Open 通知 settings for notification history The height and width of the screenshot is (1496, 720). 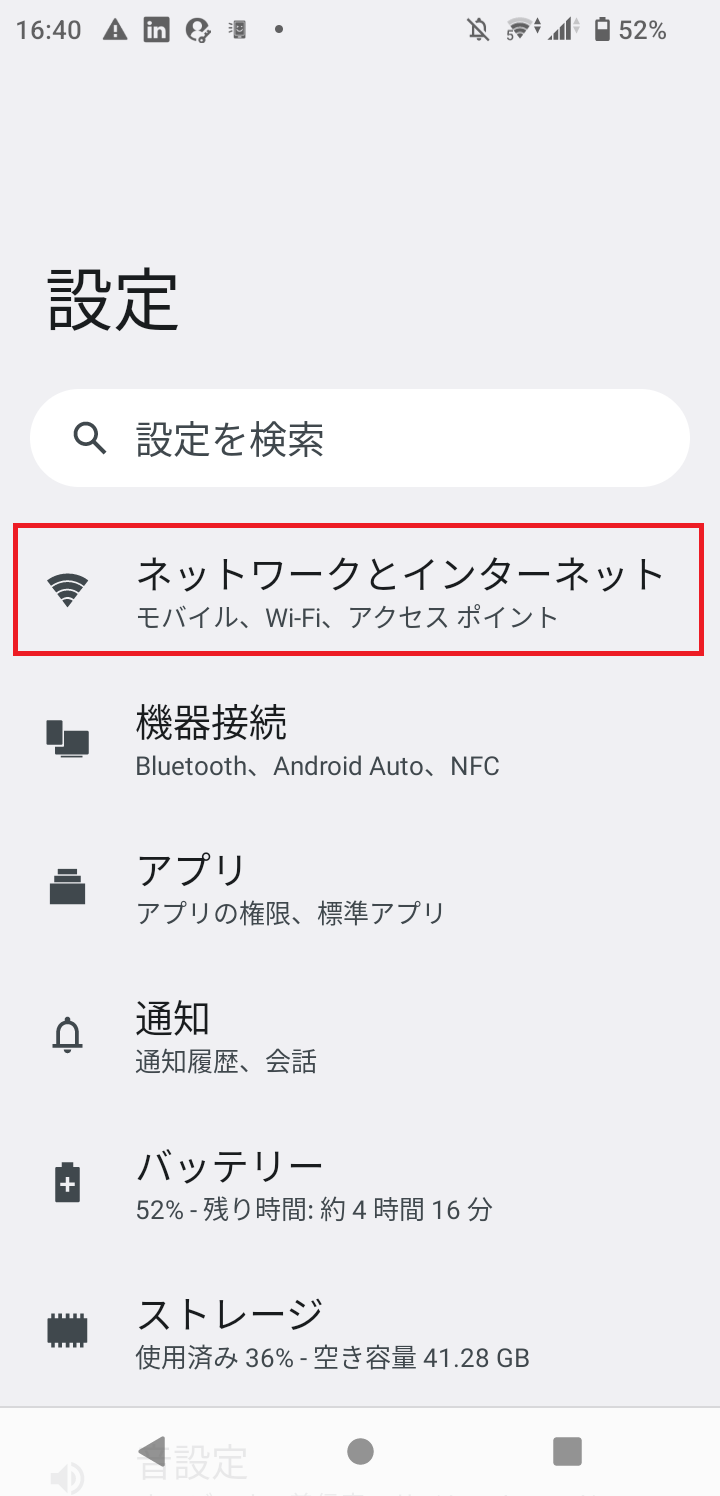click(x=360, y=1035)
